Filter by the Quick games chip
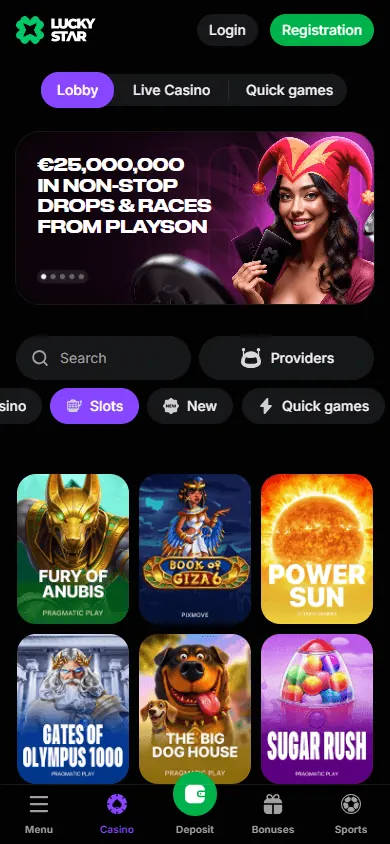 [313, 406]
